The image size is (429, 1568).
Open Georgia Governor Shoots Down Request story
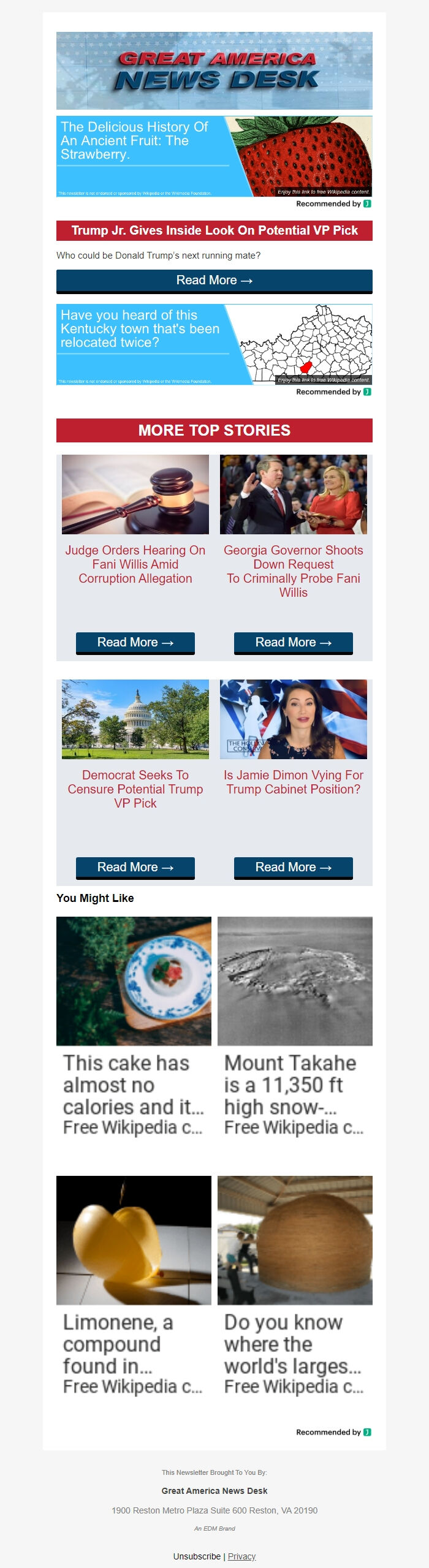pos(293,571)
